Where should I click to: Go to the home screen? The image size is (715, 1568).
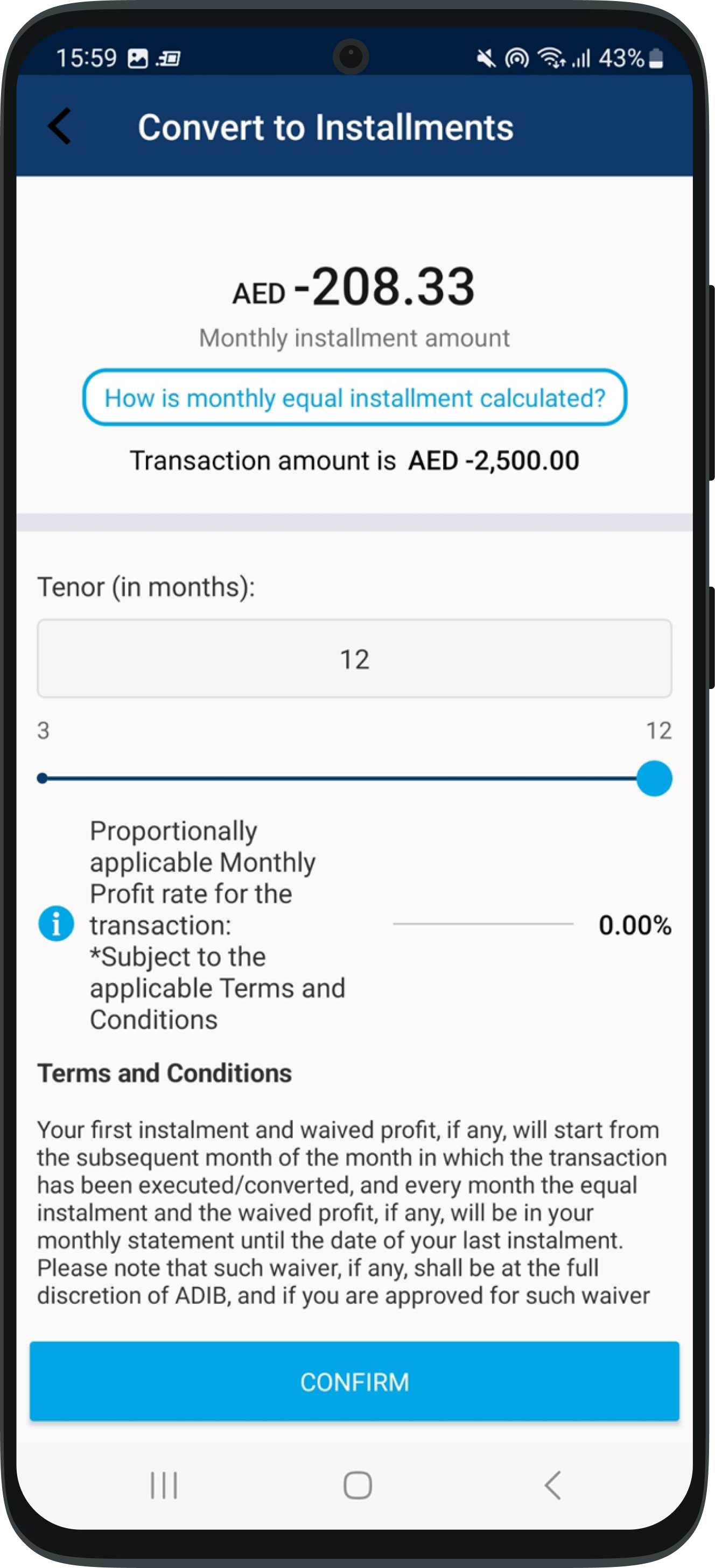coord(357,1486)
